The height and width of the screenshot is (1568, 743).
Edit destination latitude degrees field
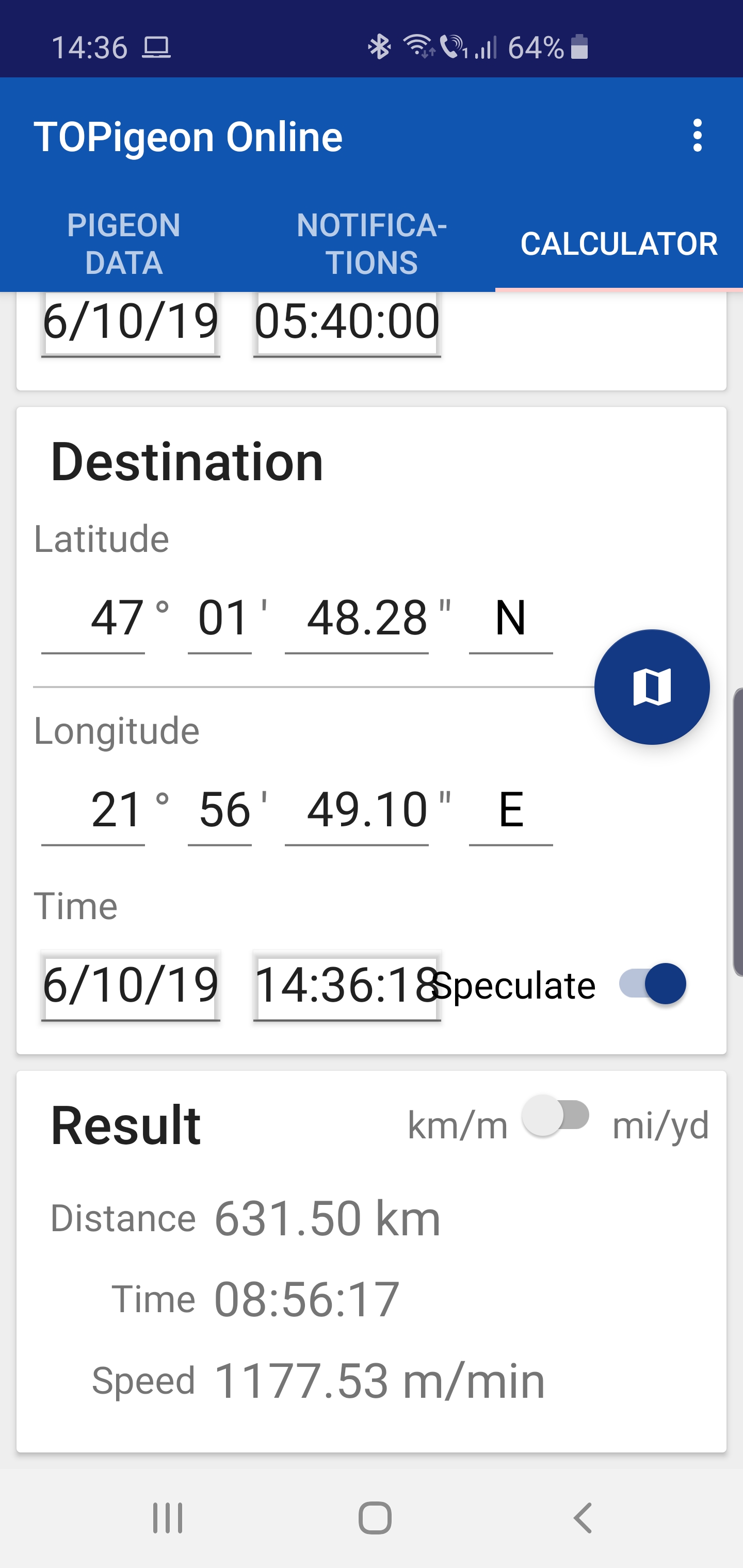pyautogui.click(x=94, y=618)
